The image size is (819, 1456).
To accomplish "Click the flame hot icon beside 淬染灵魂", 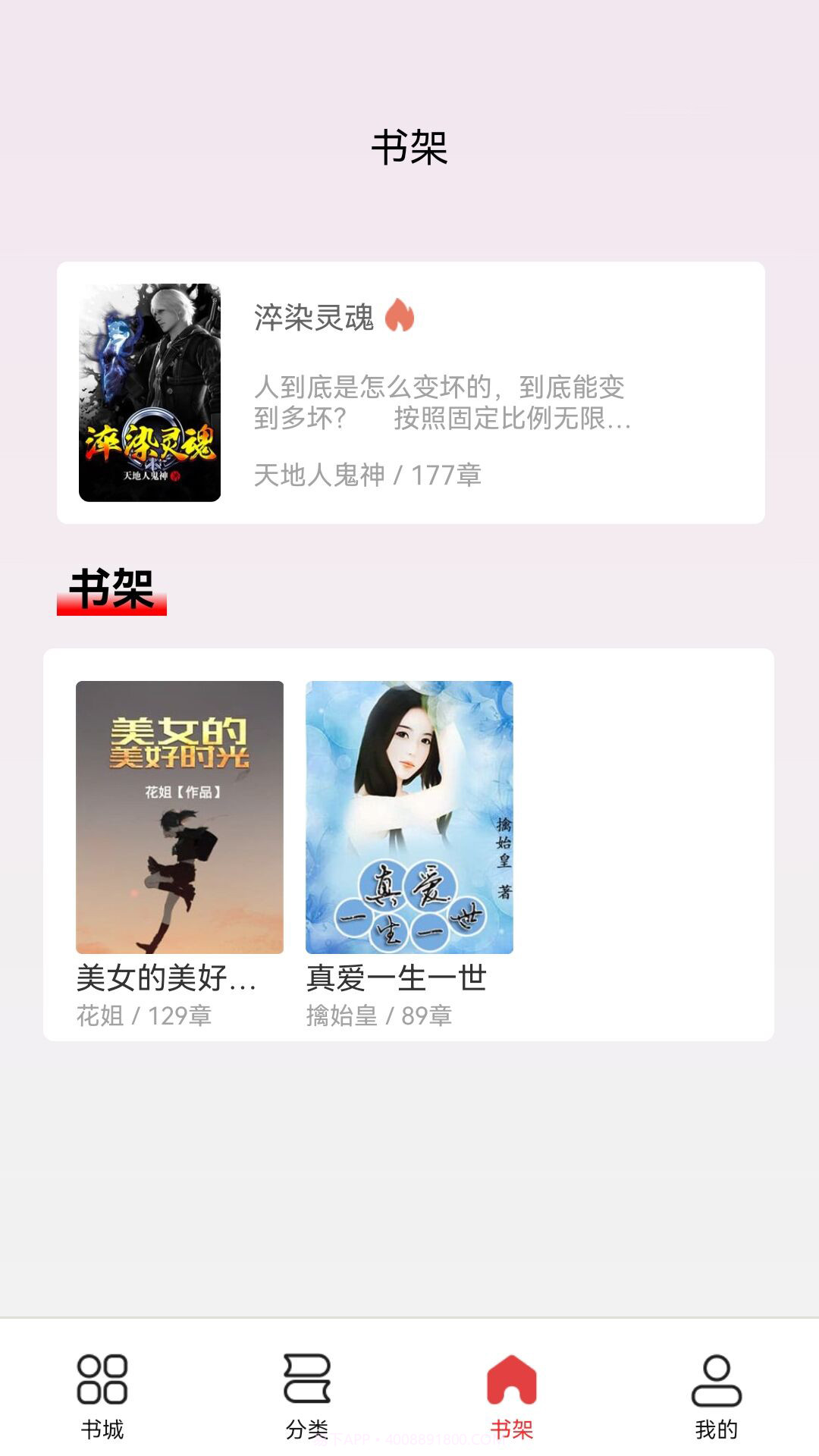I will [x=400, y=320].
